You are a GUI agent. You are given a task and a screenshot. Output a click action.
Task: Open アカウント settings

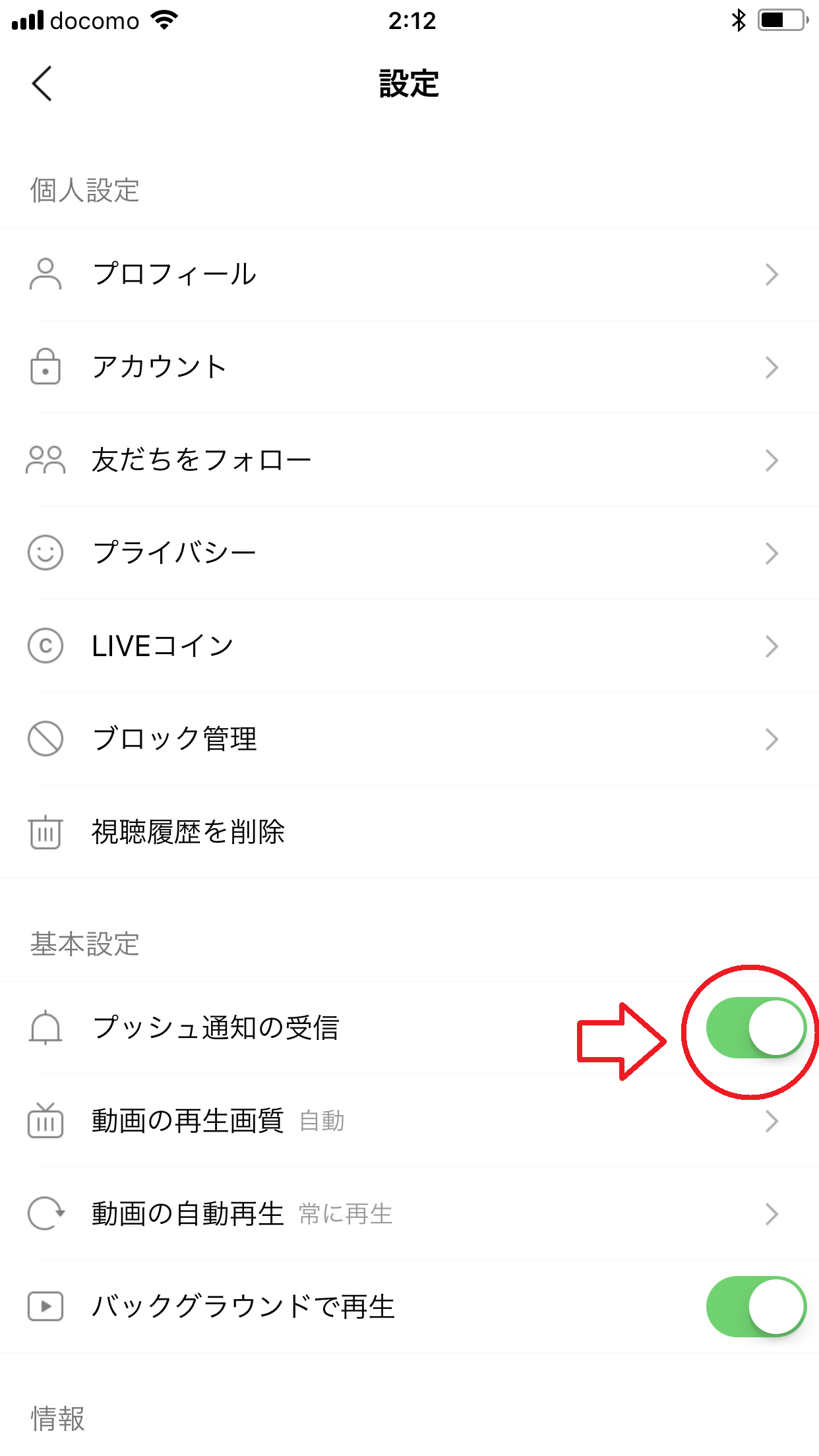tap(409, 367)
